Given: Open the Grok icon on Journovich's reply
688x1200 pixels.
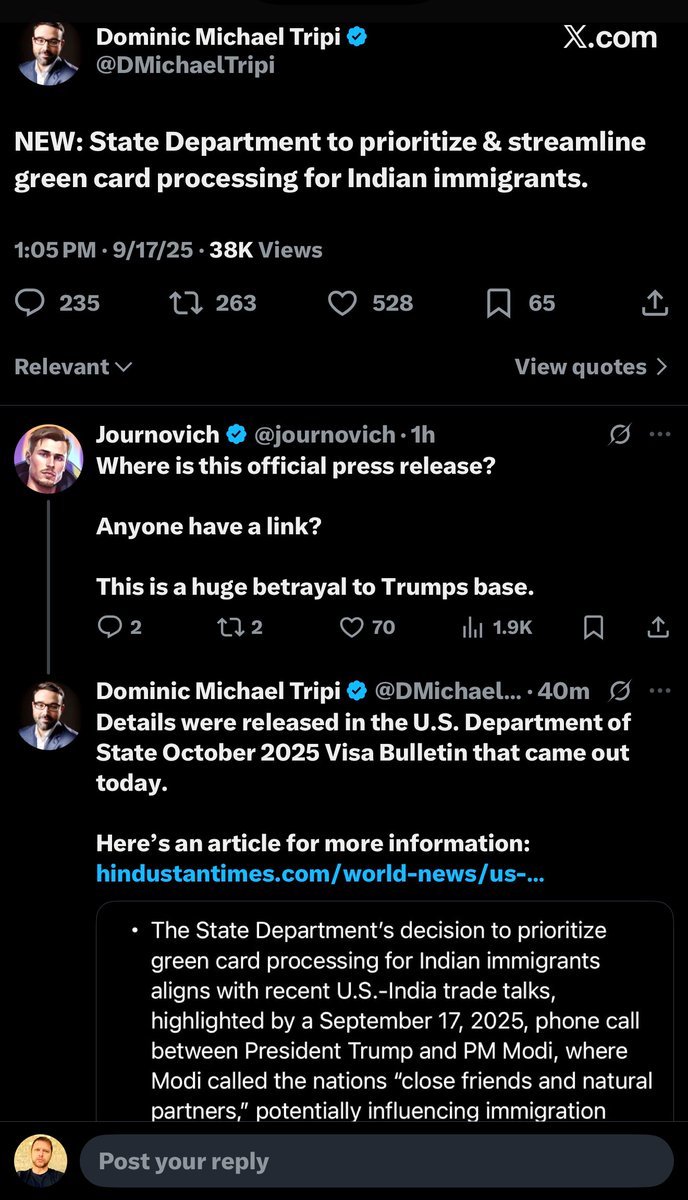Looking at the screenshot, I should coord(620,434).
